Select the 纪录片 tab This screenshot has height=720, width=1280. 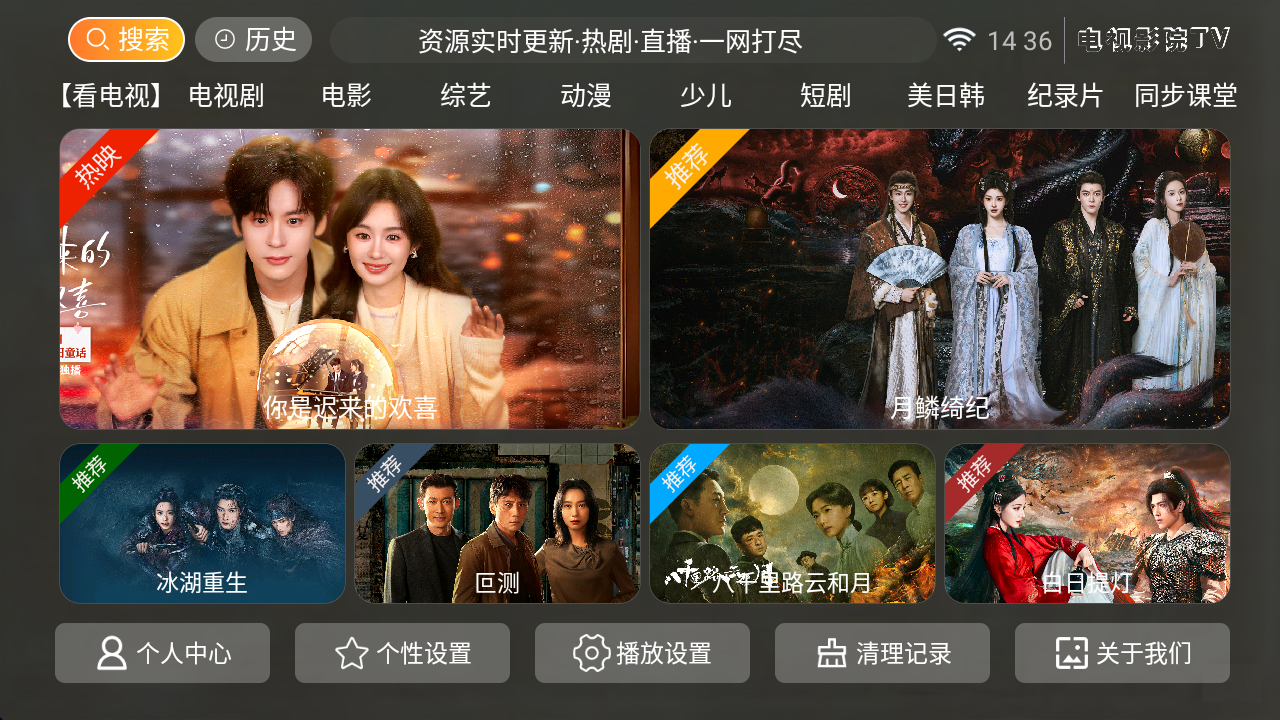pos(1065,96)
